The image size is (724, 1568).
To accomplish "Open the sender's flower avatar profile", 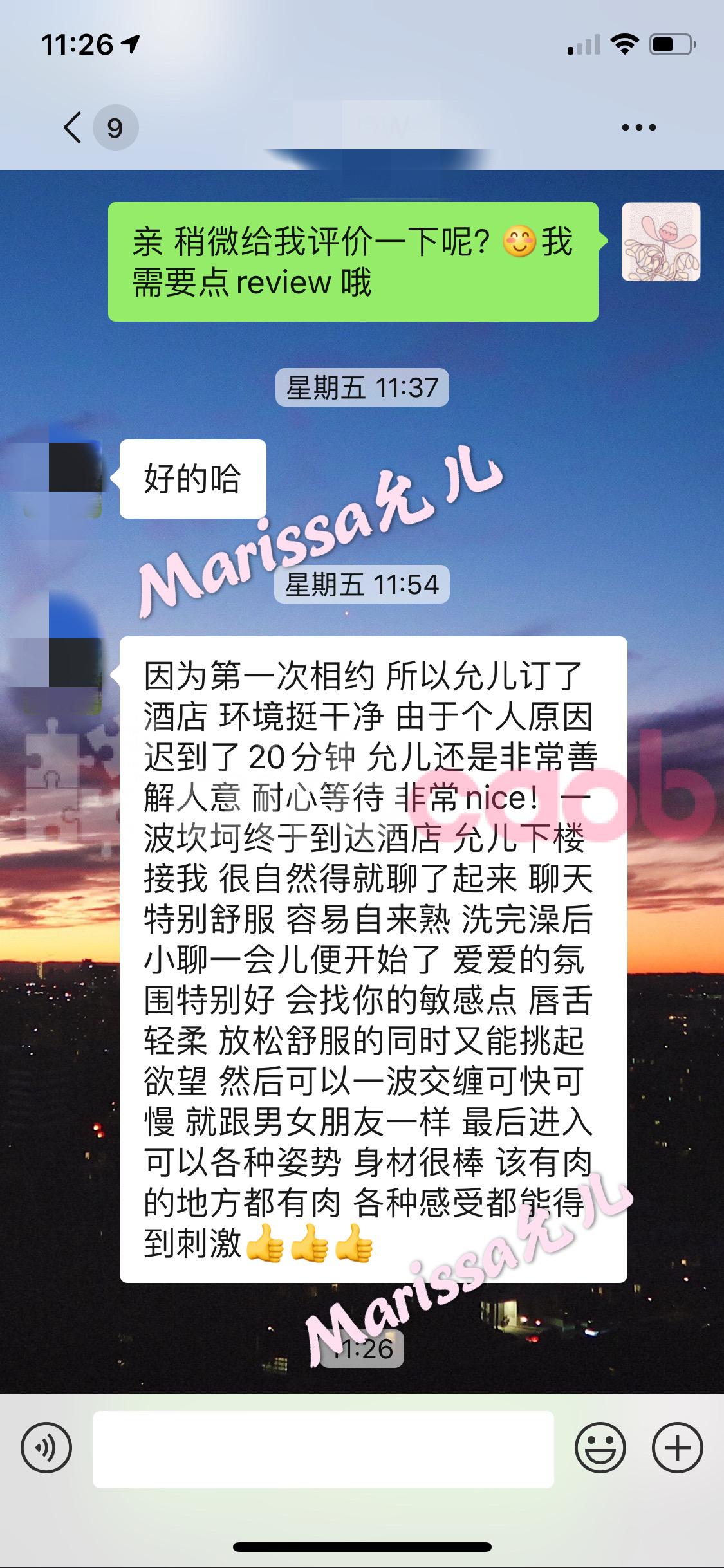I will 660,242.
